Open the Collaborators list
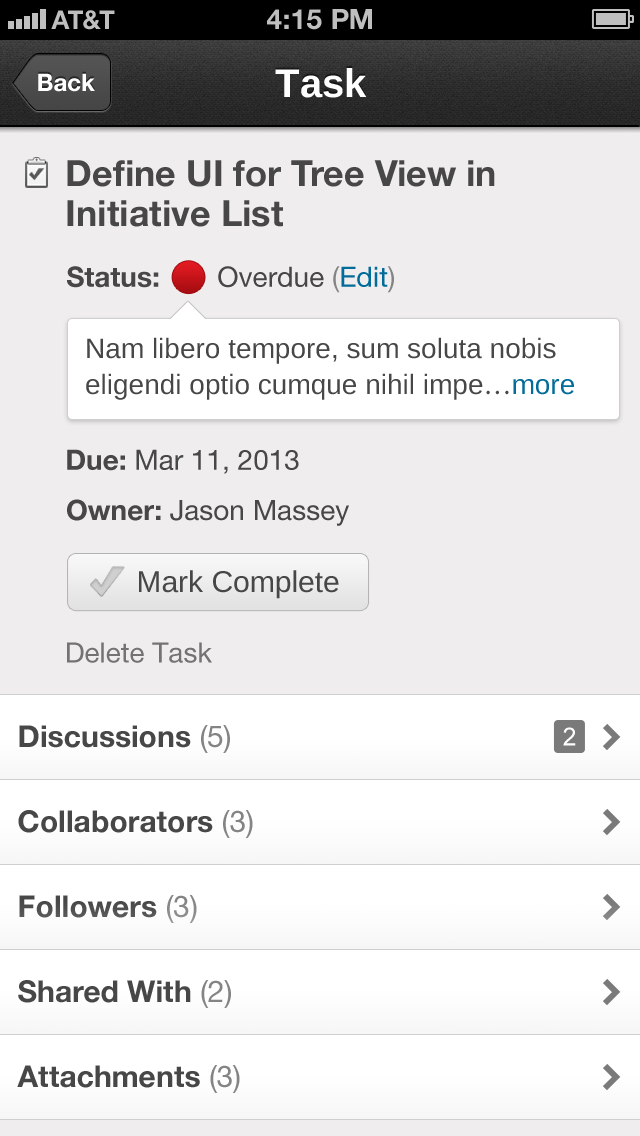Viewport: 640px width, 1136px height. point(320,822)
